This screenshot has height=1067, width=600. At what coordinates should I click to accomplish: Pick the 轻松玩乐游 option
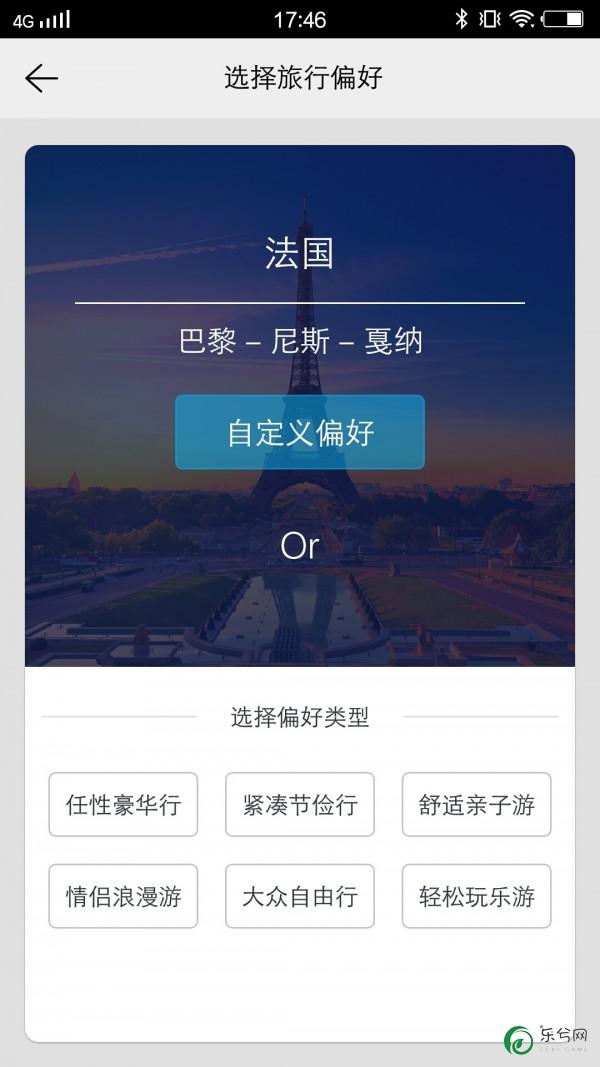click(476, 896)
